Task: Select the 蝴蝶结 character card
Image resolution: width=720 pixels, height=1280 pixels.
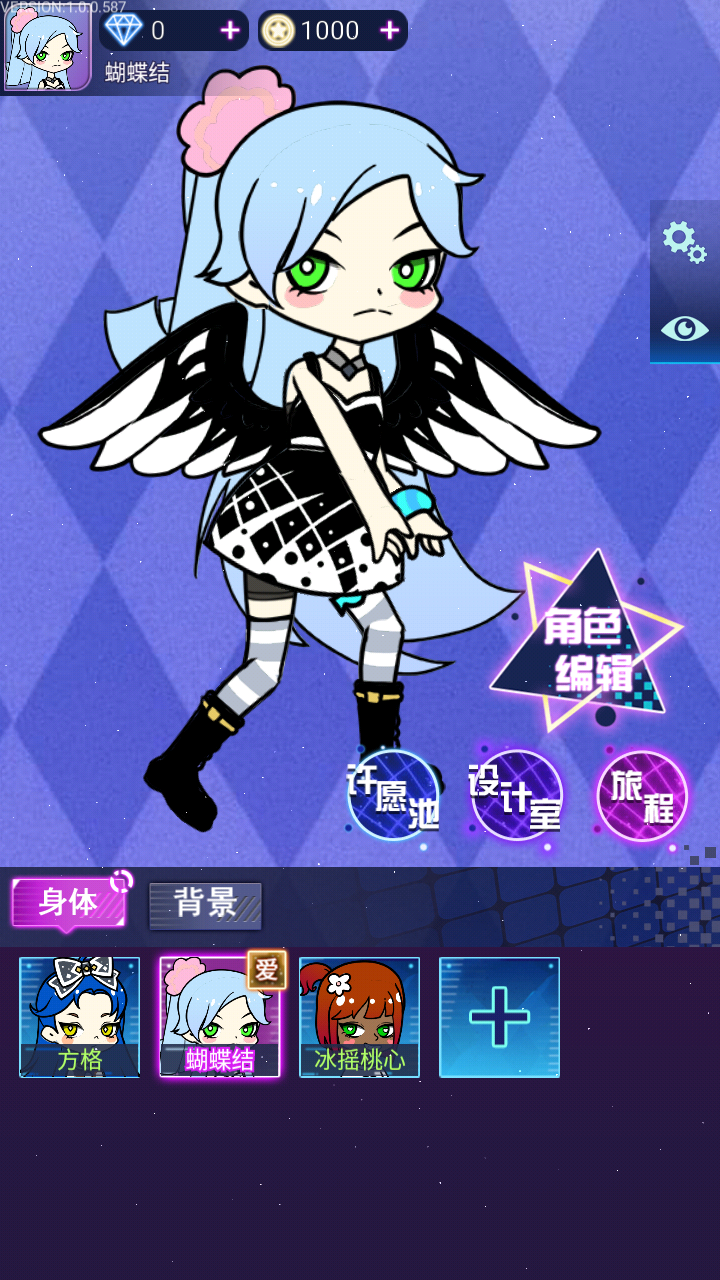Action: [x=220, y=1017]
